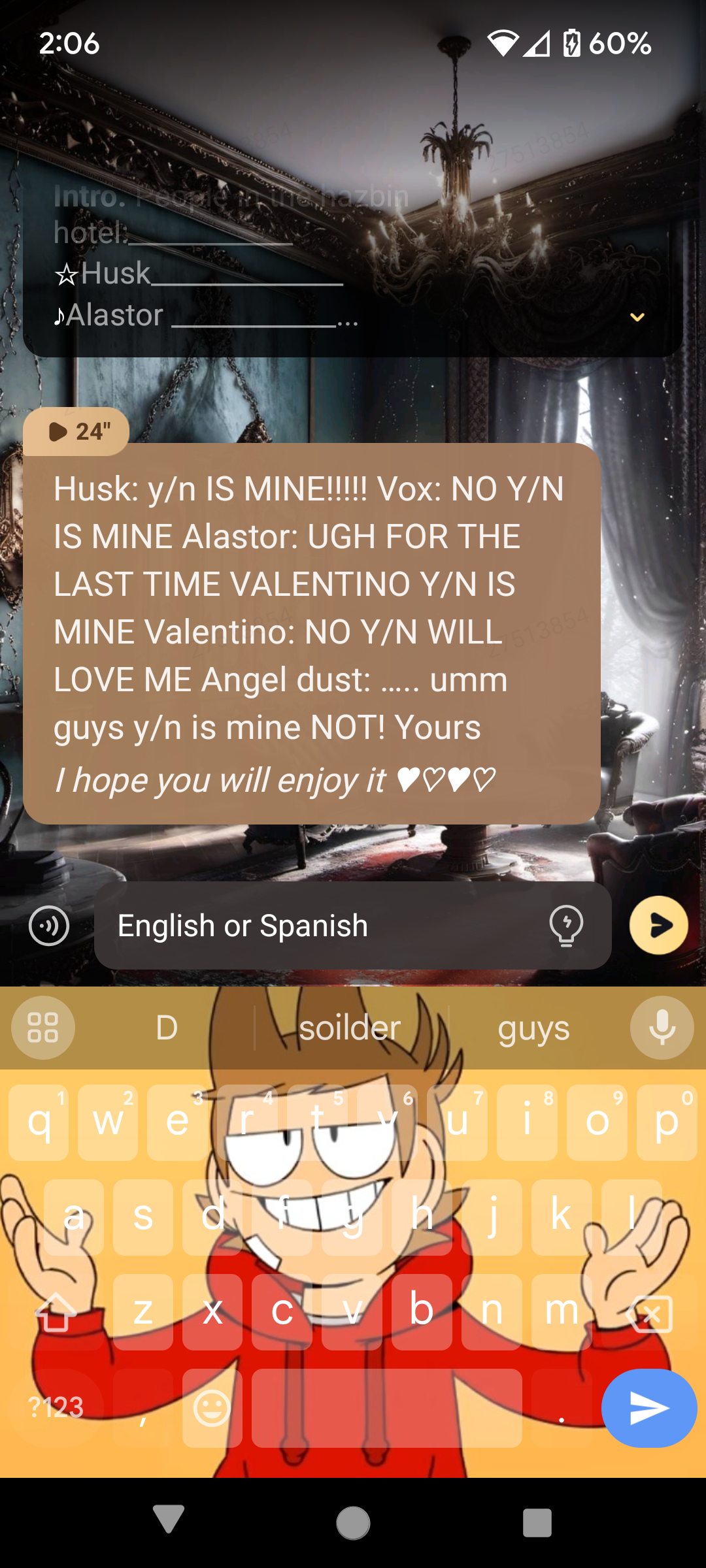The height and width of the screenshot is (1568, 706).
Task: Choose keyboard suggestion 'guys'
Action: coord(533,1028)
